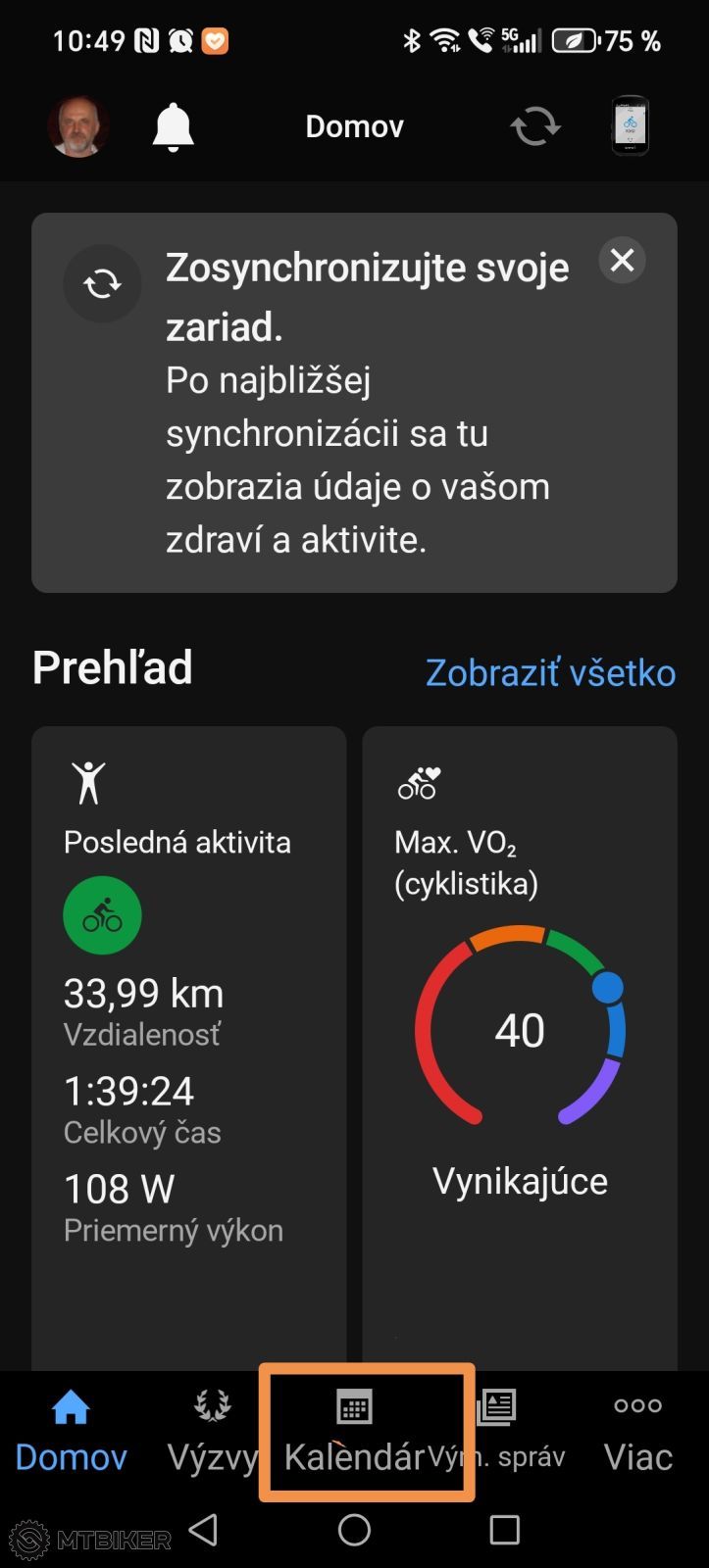Viewport: 709px width, 1568px height.
Task: Open notifications via the bell icon
Action: [x=173, y=125]
